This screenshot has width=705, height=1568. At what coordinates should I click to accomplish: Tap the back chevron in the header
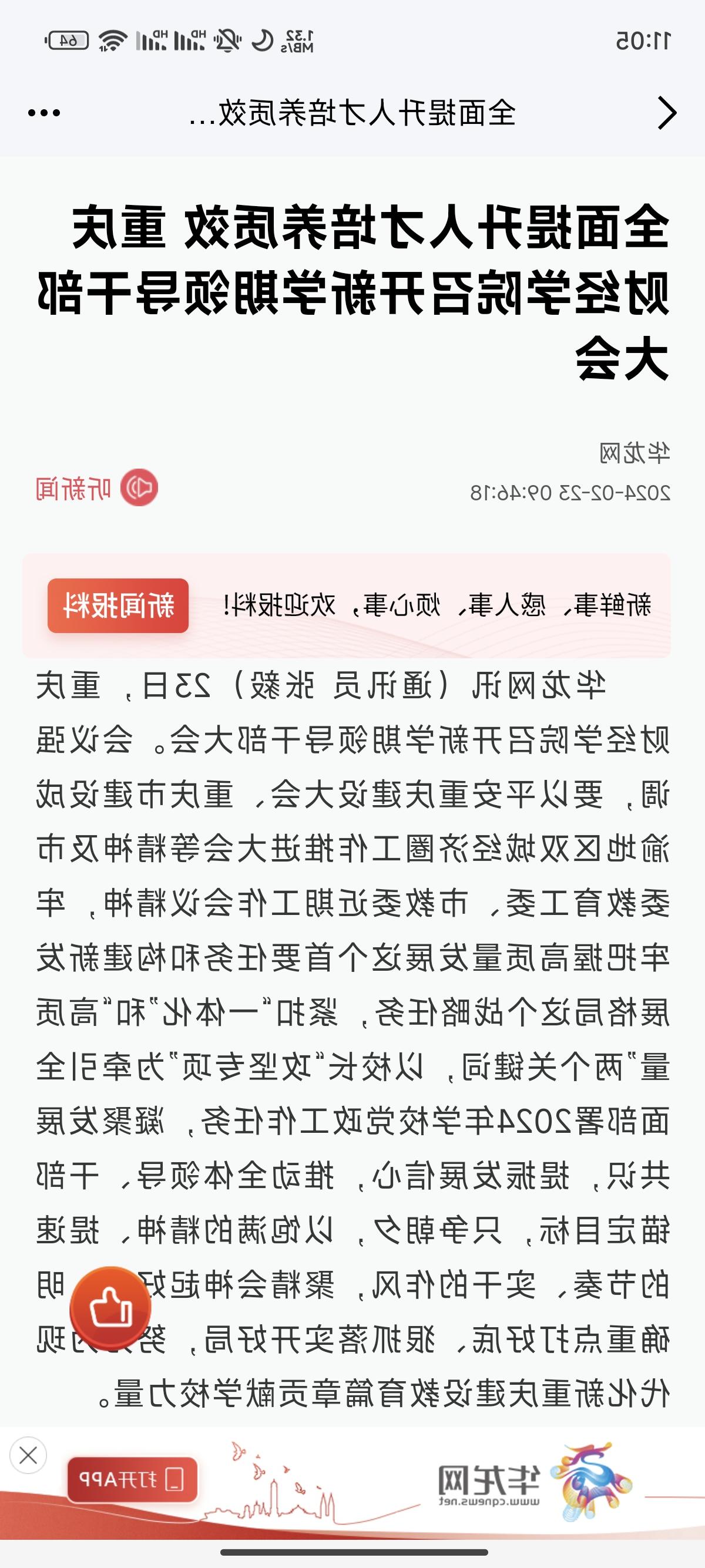(x=667, y=113)
